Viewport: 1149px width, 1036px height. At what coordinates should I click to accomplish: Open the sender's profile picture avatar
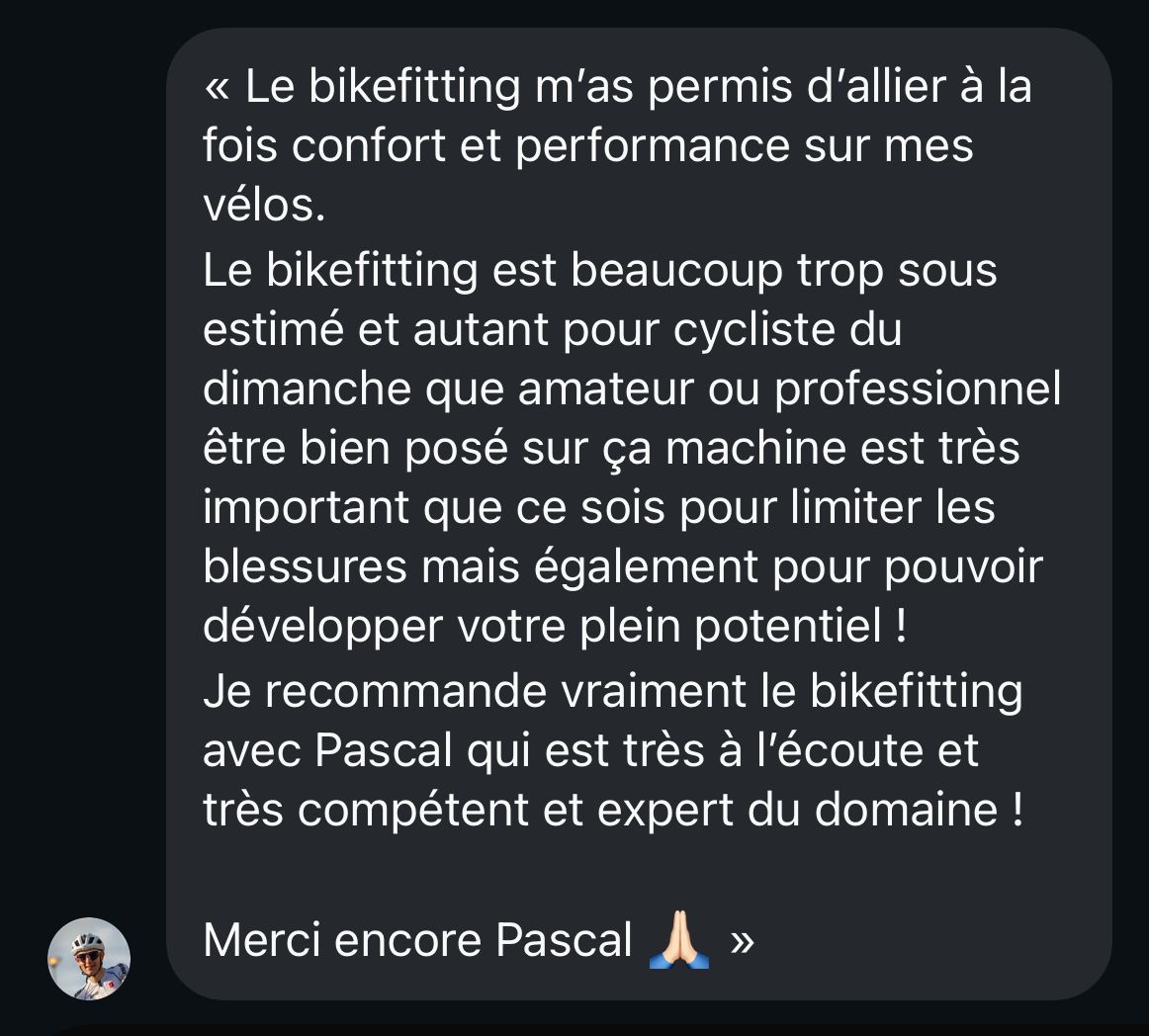tap(89, 958)
